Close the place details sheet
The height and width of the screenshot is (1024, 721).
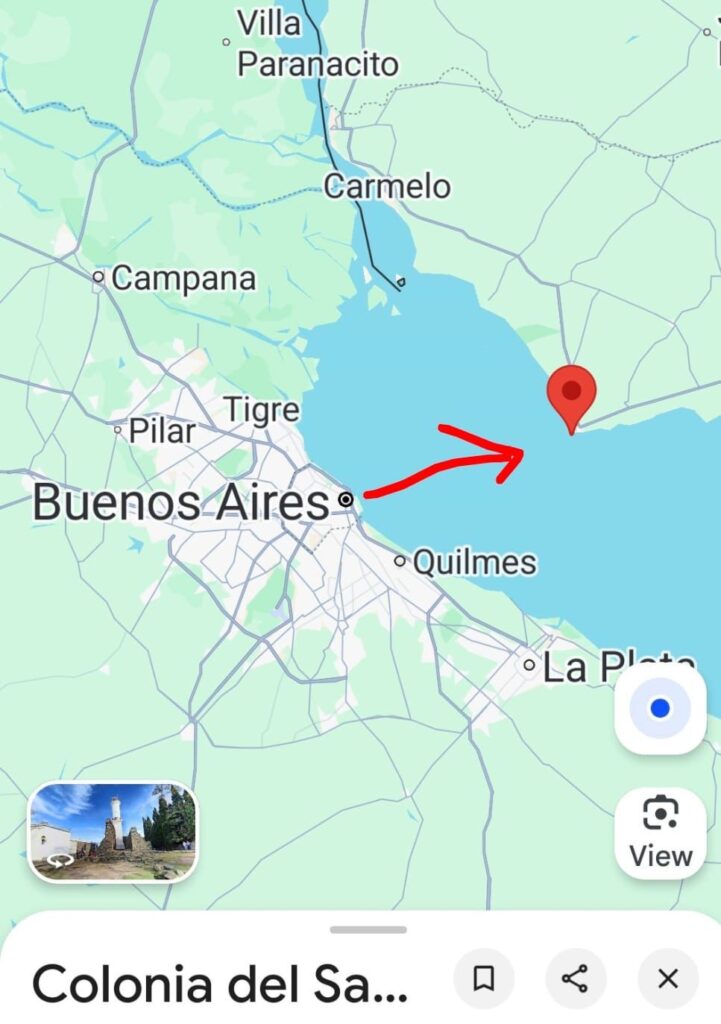tap(668, 979)
